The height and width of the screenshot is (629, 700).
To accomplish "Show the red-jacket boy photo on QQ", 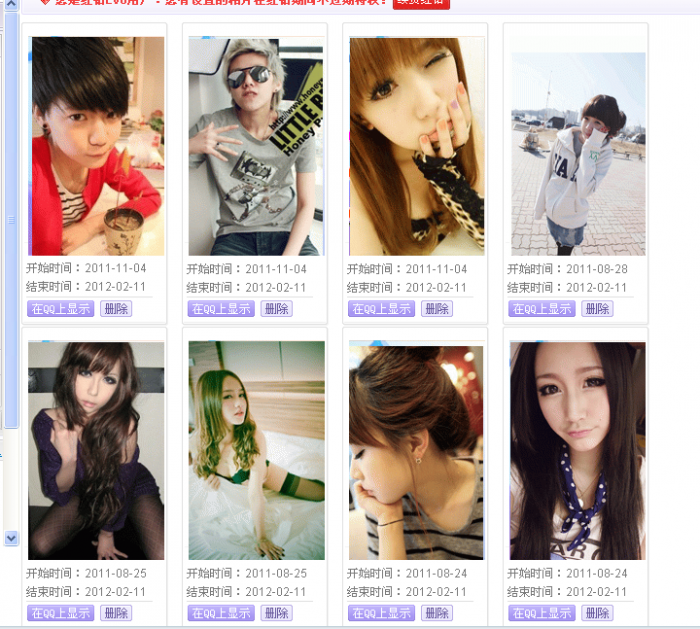I will [60, 309].
